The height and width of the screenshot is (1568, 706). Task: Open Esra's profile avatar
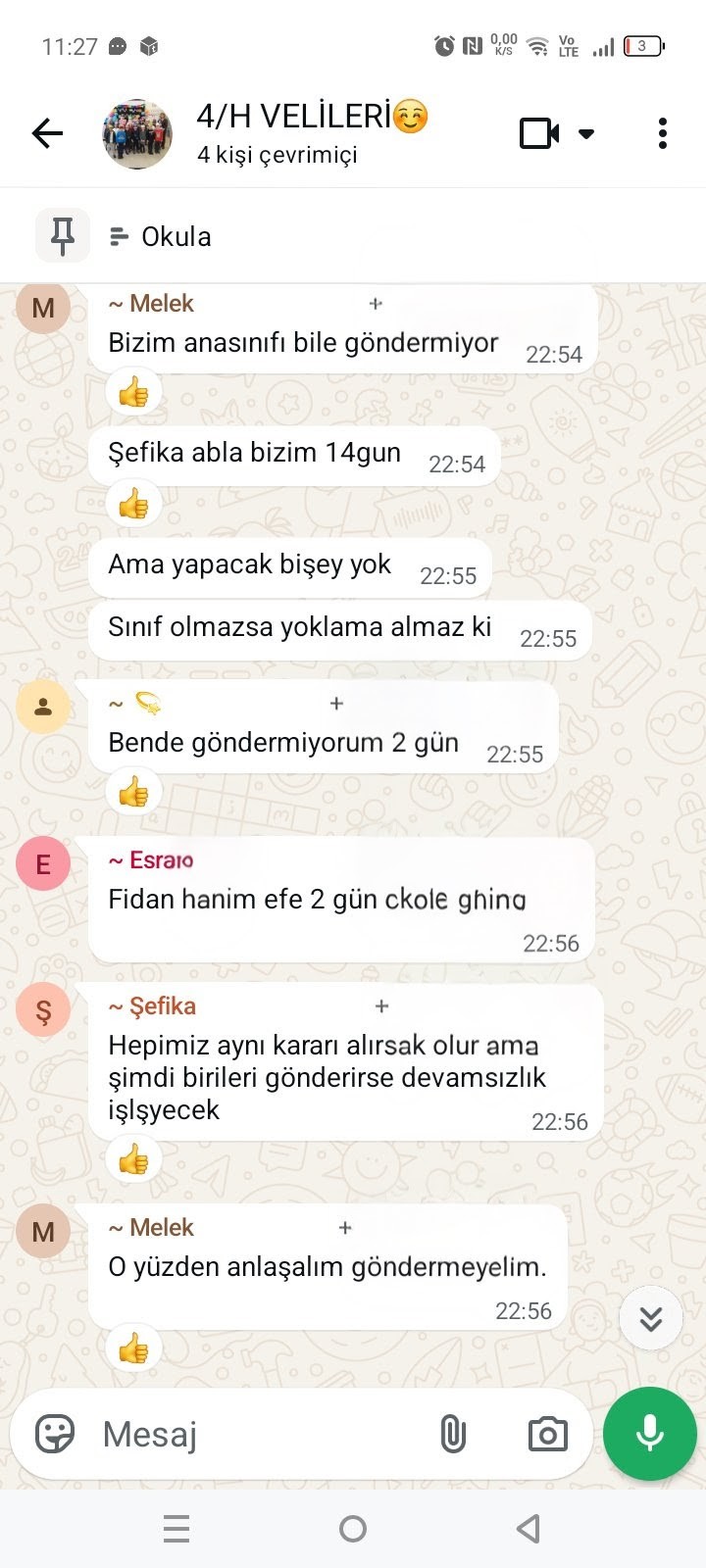pos(43,864)
